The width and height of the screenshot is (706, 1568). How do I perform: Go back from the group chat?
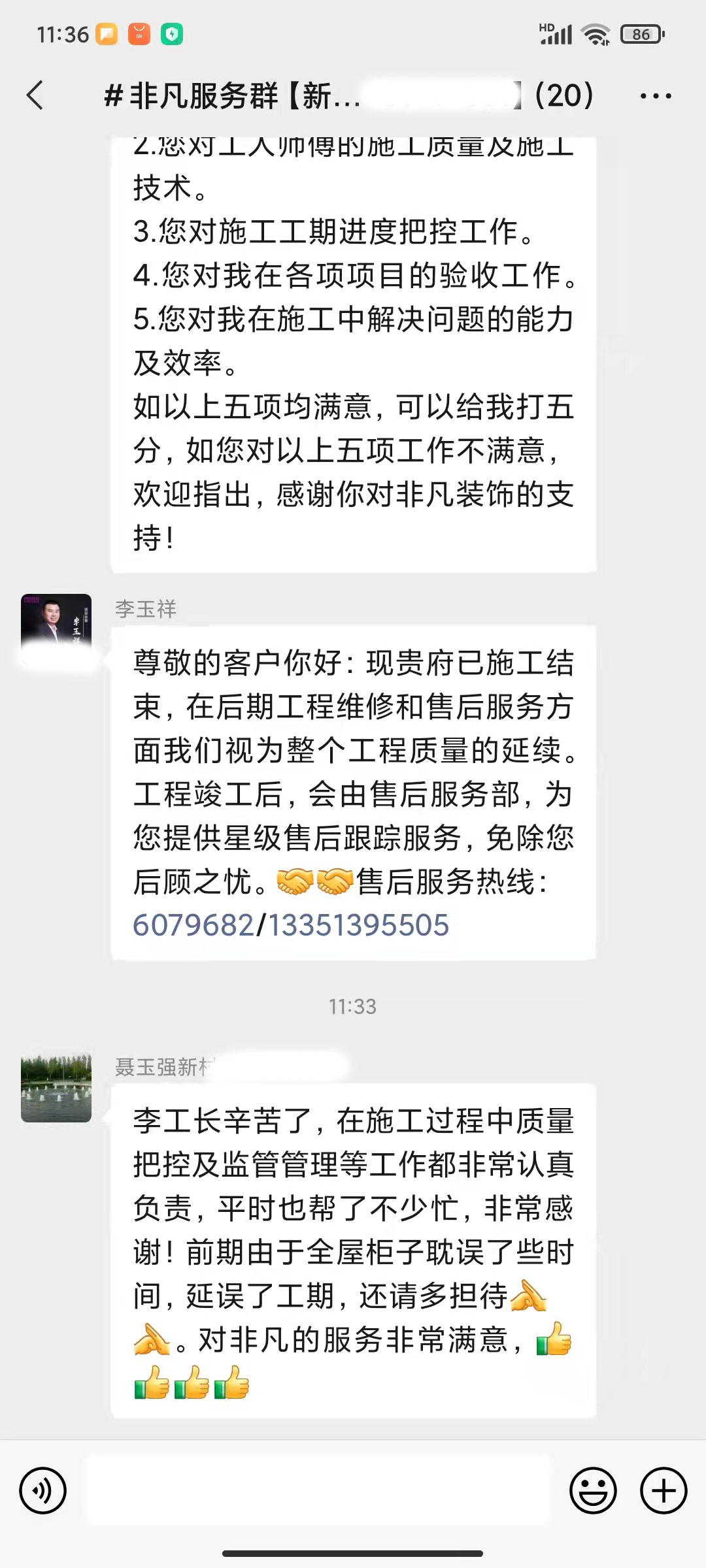coord(35,95)
